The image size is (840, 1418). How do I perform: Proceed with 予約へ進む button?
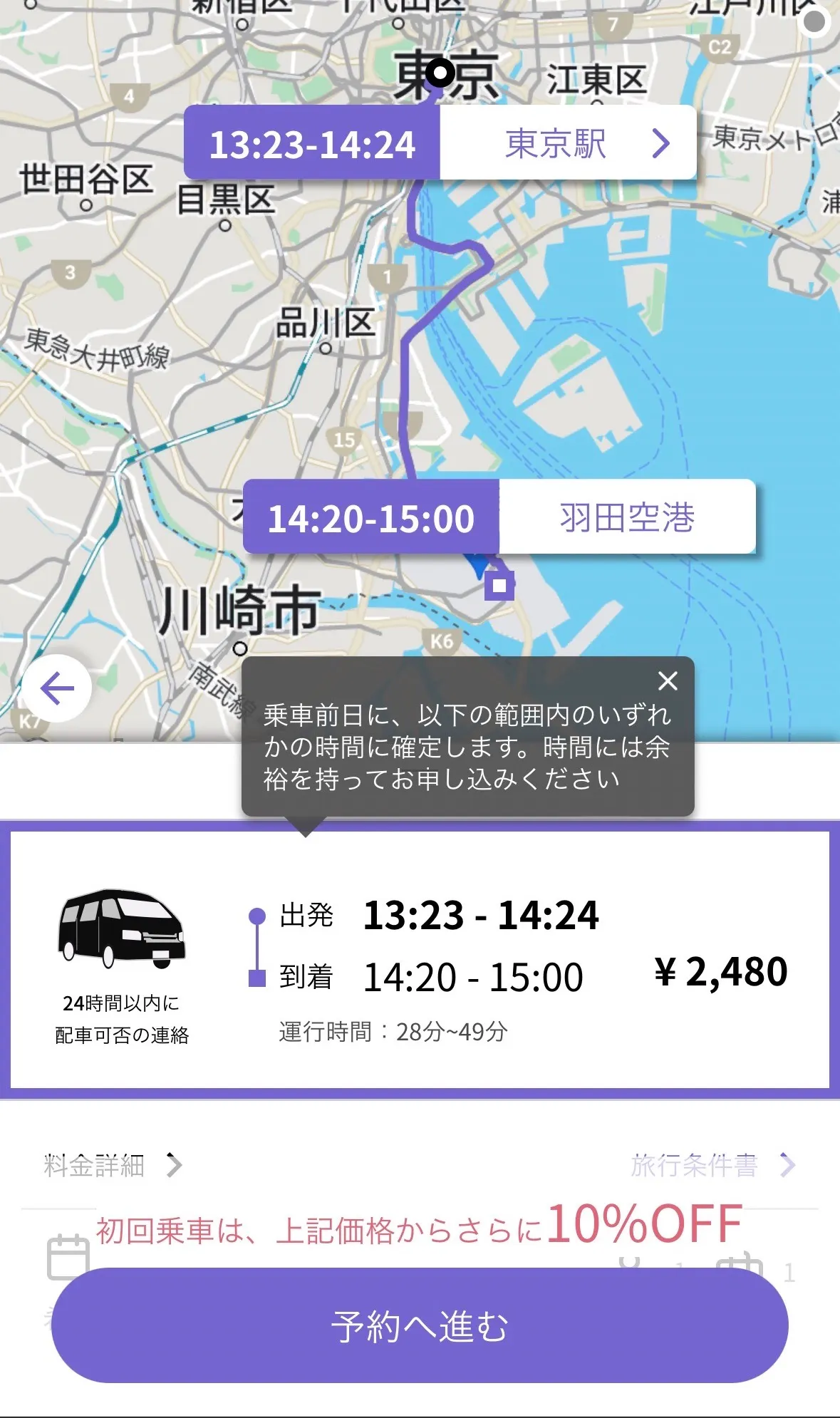coord(420,1326)
